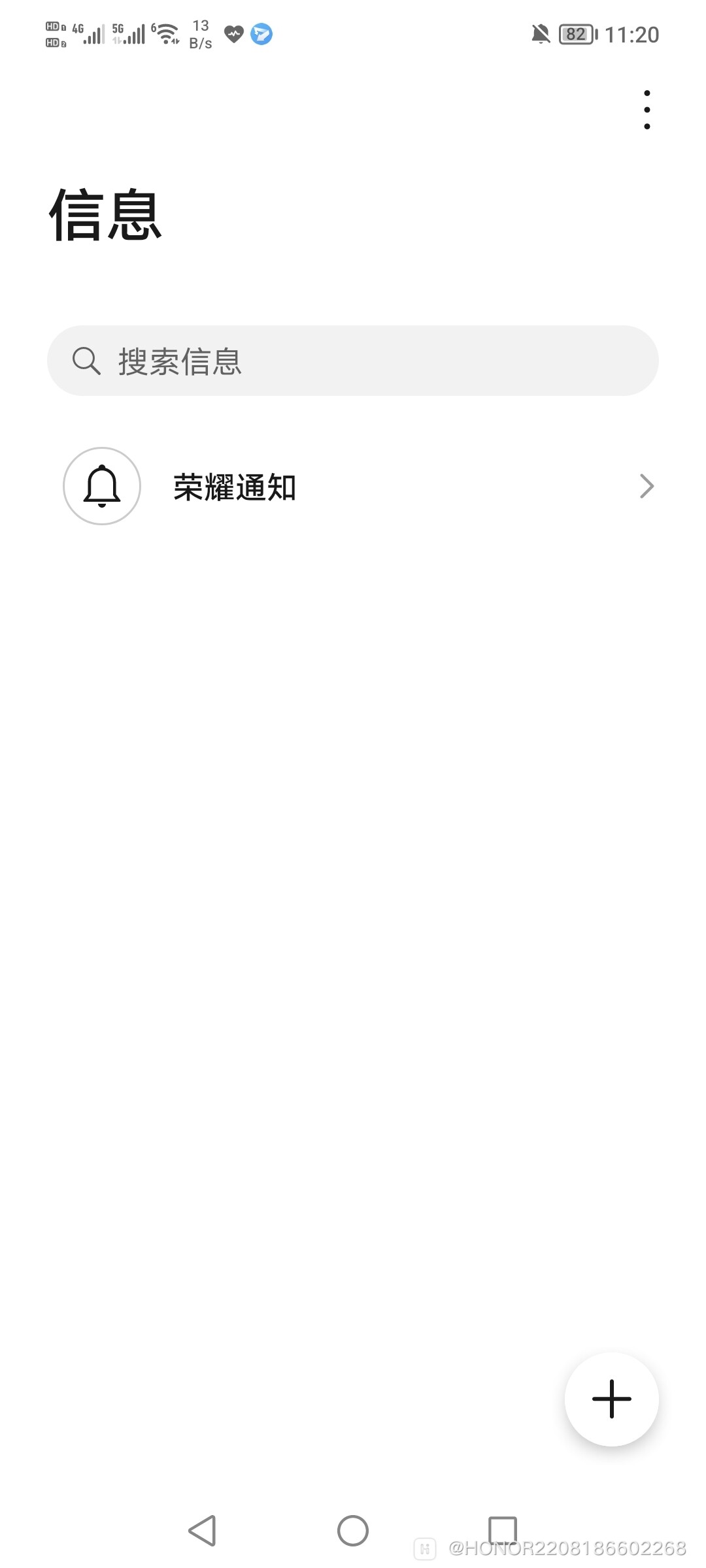Tap the 搜索信息 search input field
The height and width of the screenshot is (1568, 706).
(x=353, y=360)
